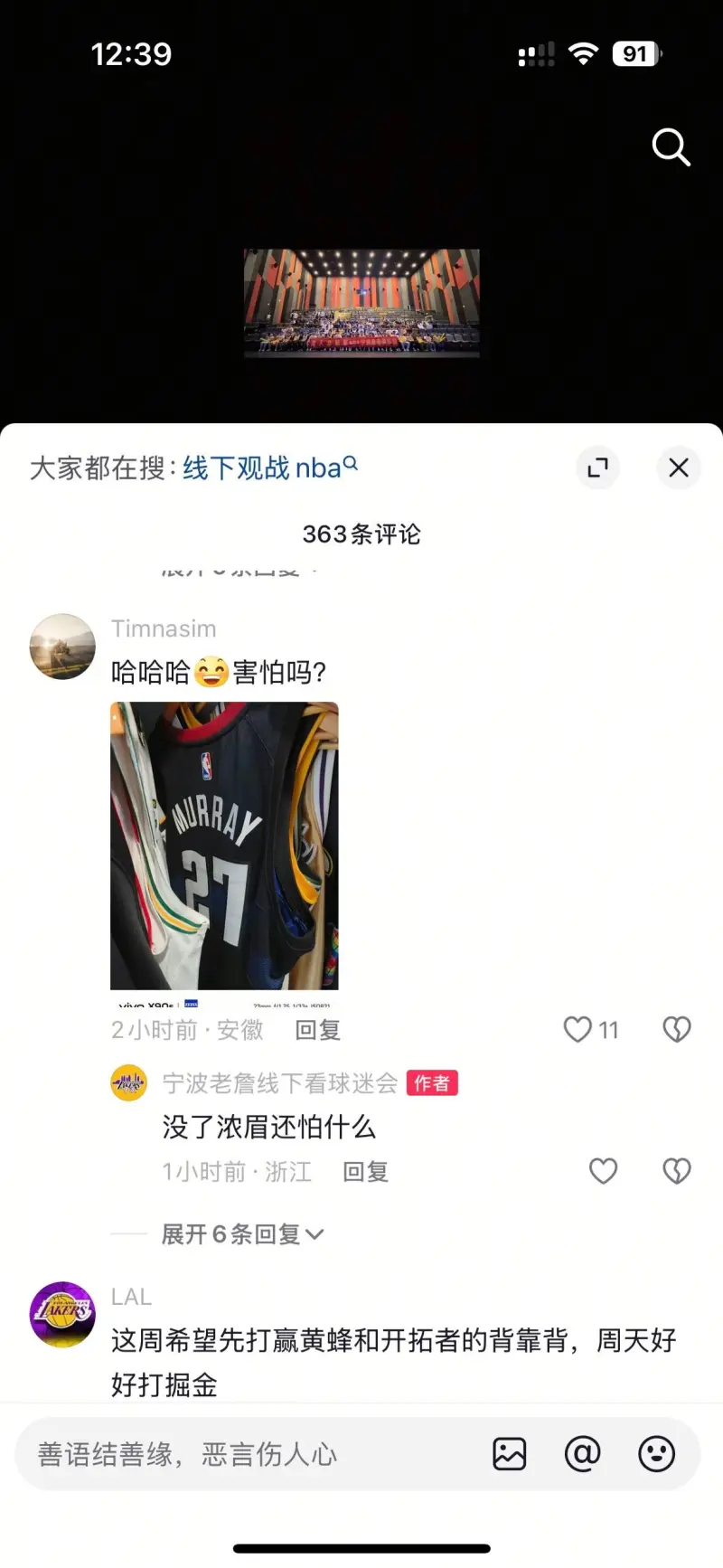The width and height of the screenshot is (723, 1568).
Task: Close the comments panel
Action: click(x=678, y=468)
